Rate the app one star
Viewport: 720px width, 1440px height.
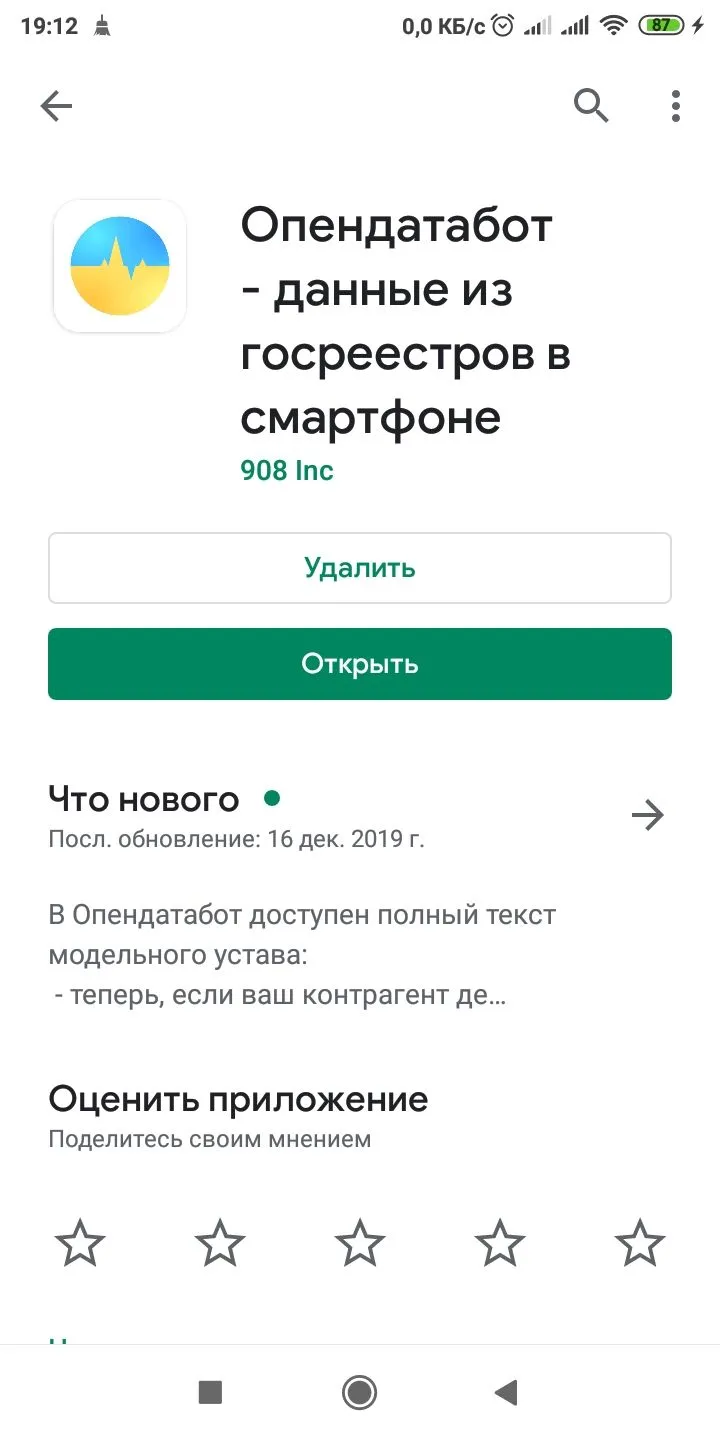coord(80,1245)
